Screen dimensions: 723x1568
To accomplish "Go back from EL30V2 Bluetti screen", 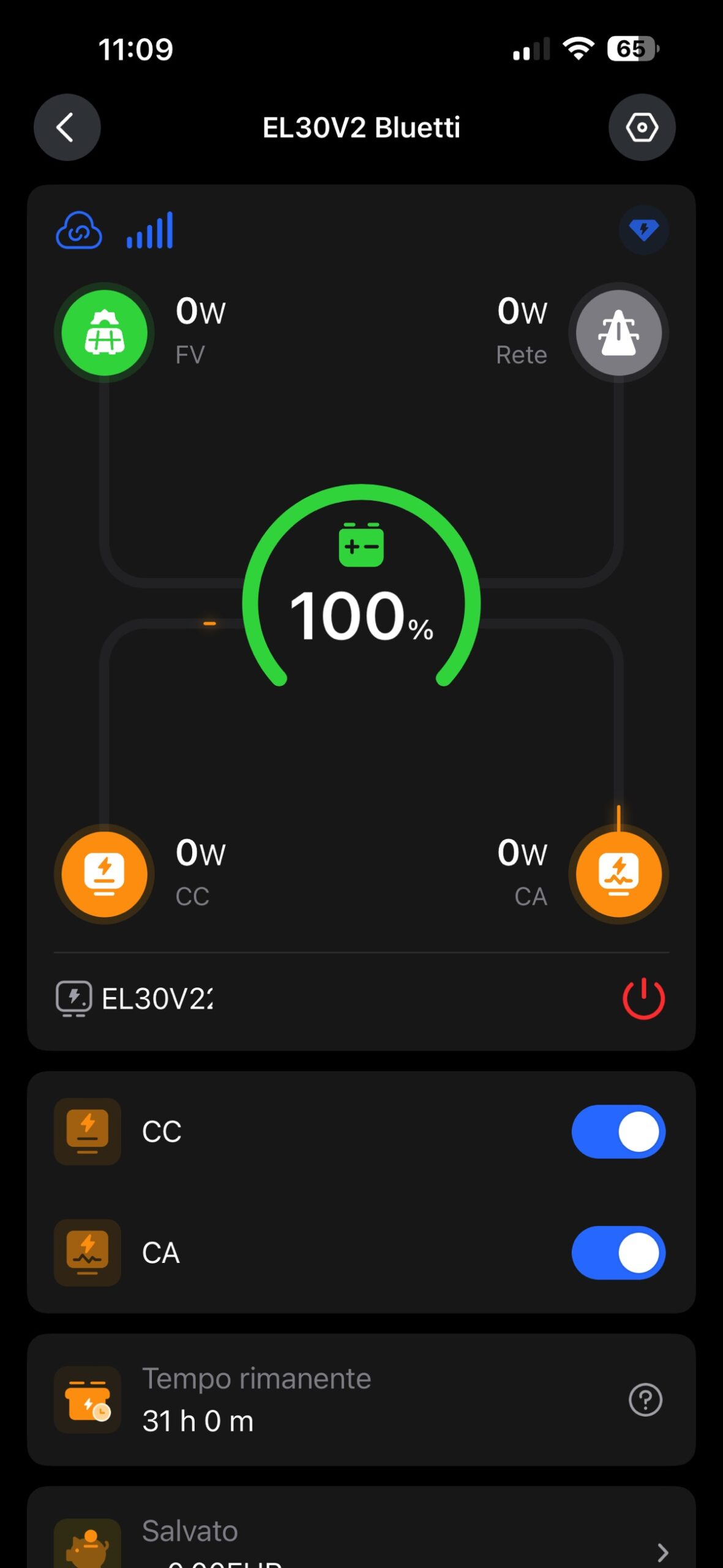I will (67, 127).
